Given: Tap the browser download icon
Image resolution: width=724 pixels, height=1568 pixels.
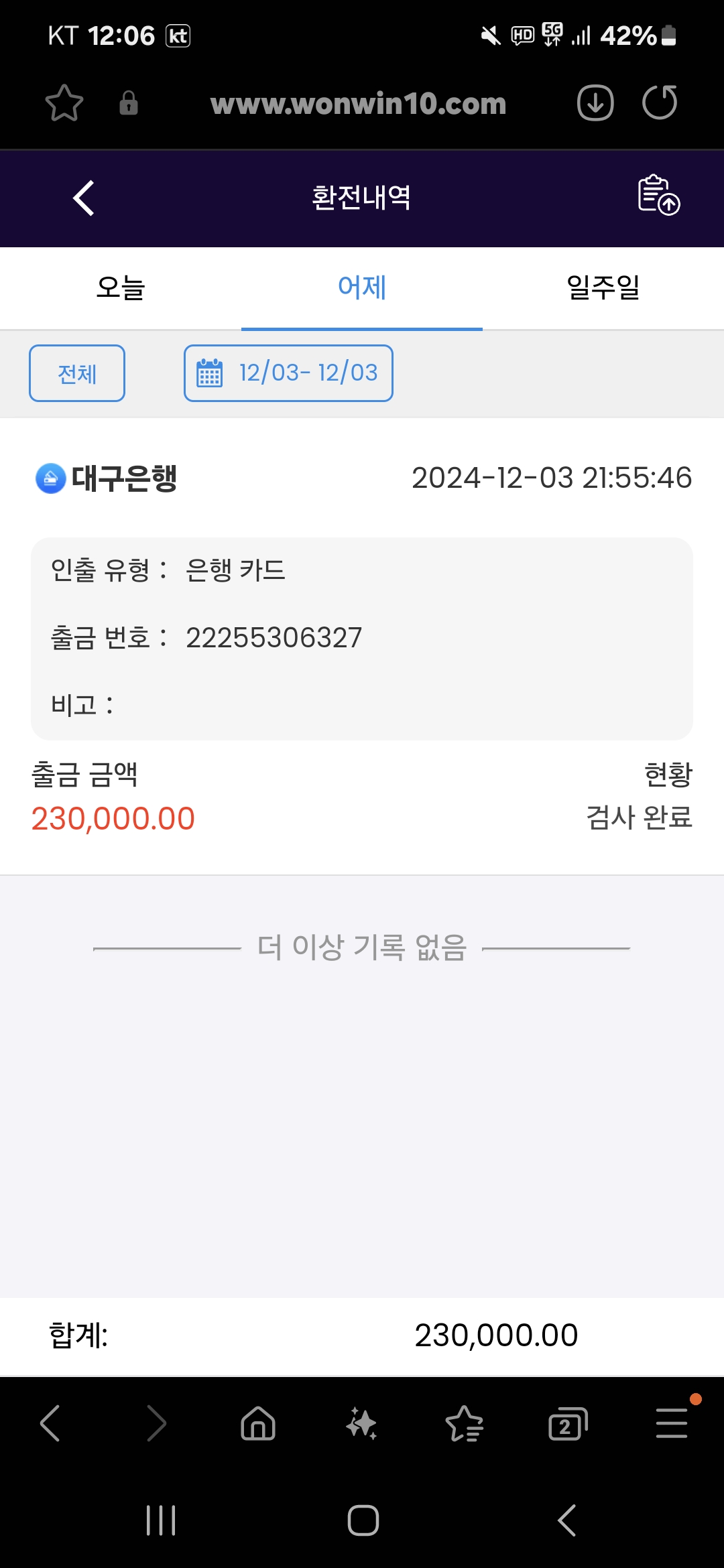Looking at the screenshot, I should click(x=595, y=103).
